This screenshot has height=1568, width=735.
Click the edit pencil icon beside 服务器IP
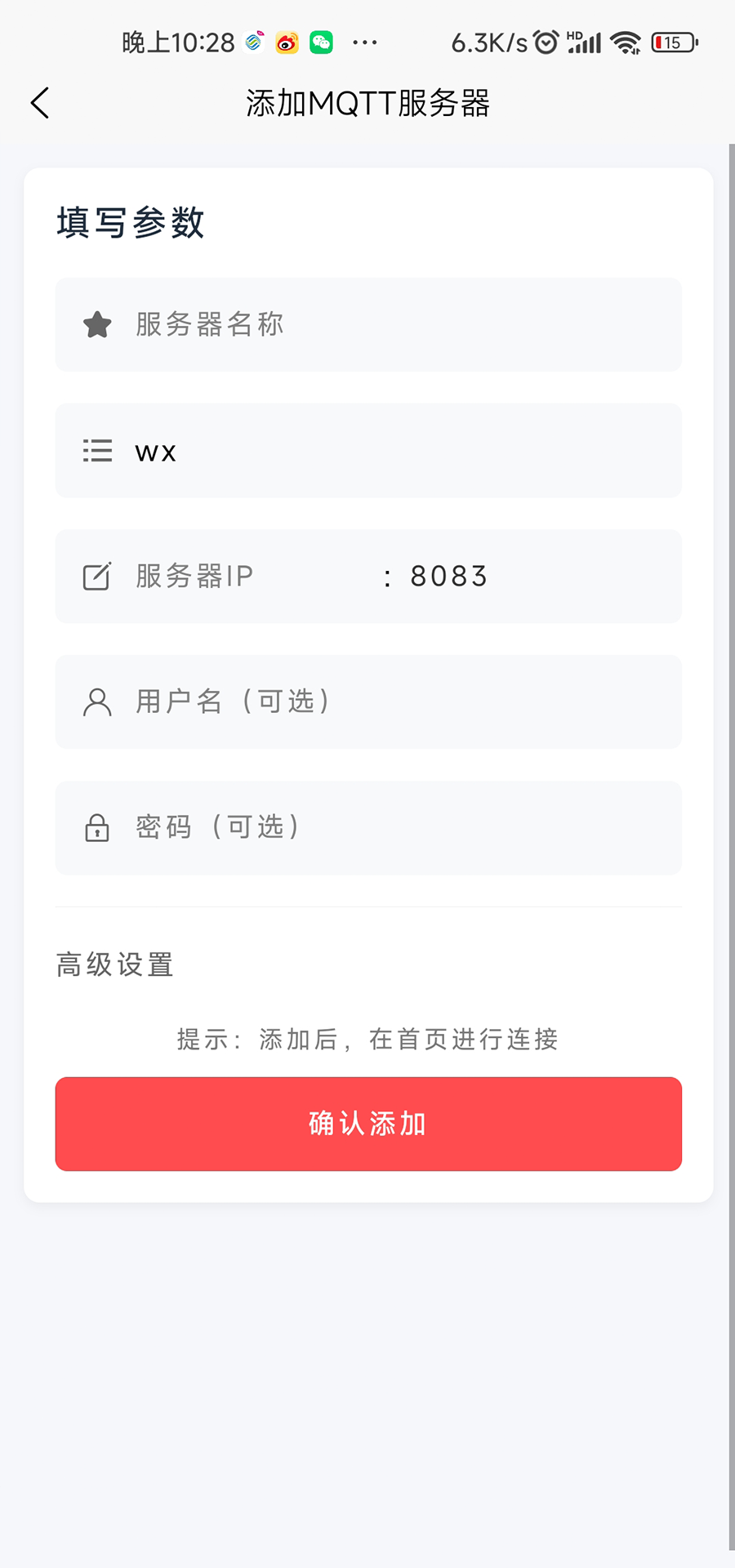(x=96, y=576)
